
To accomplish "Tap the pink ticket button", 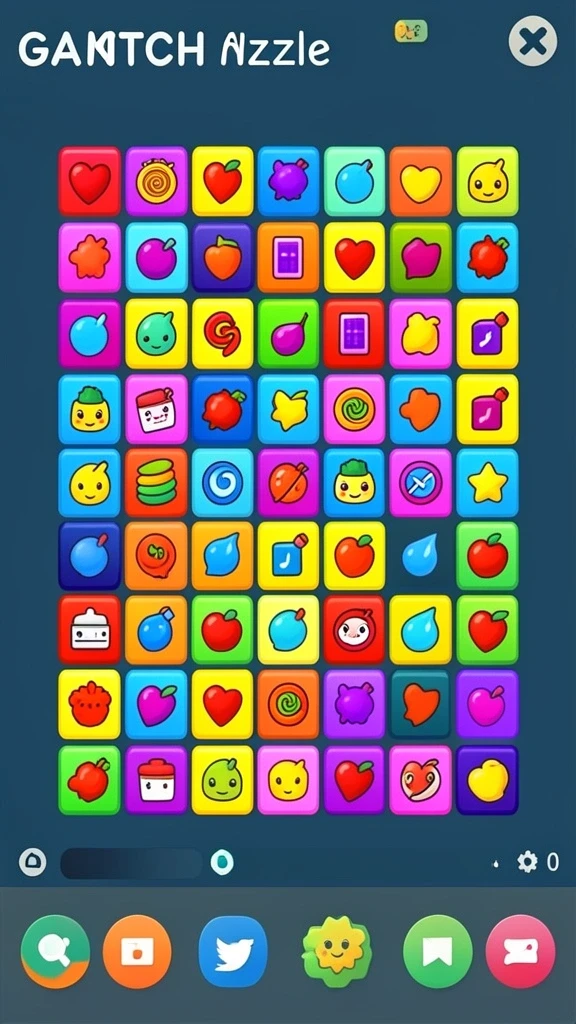I will (520, 951).
